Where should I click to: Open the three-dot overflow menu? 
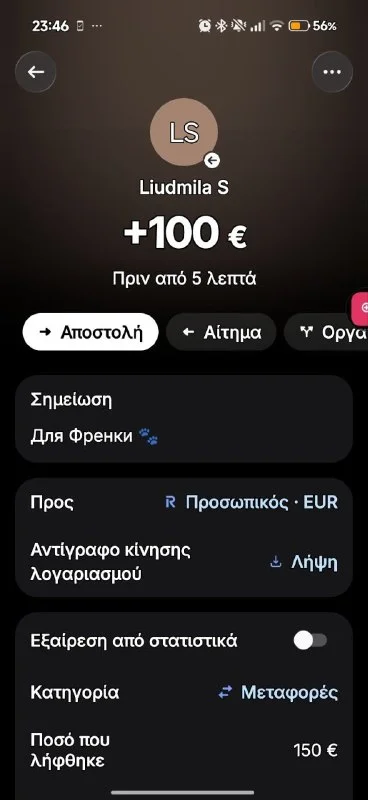(x=332, y=72)
